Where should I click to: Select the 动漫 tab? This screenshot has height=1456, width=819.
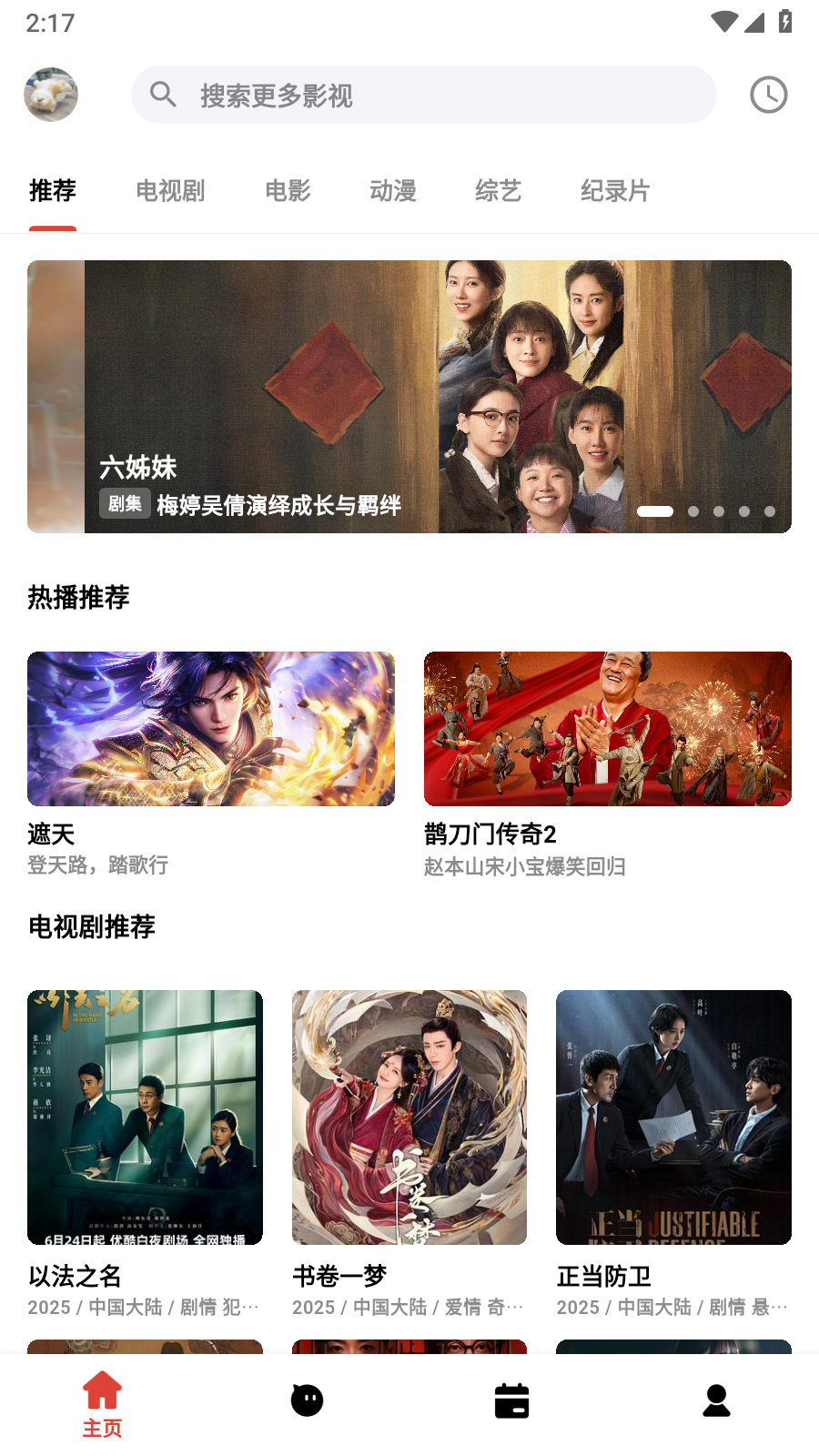[393, 191]
